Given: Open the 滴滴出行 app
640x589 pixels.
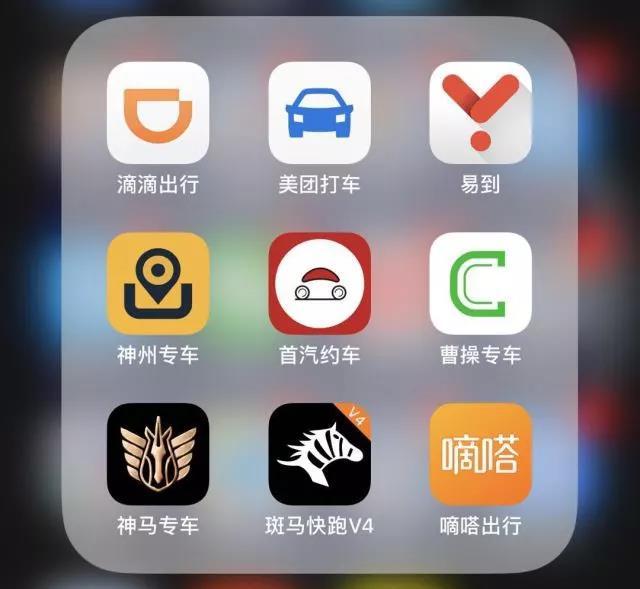Looking at the screenshot, I should click(x=158, y=112).
